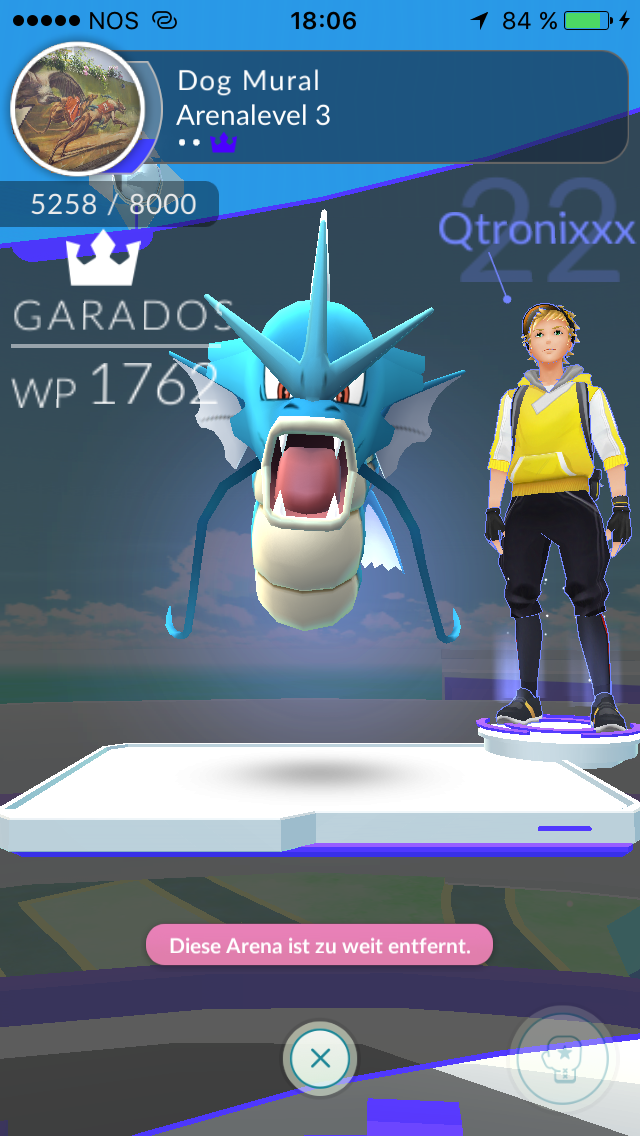
Task: Start a gym battle with the glove button
Action: tap(561, 1057)
